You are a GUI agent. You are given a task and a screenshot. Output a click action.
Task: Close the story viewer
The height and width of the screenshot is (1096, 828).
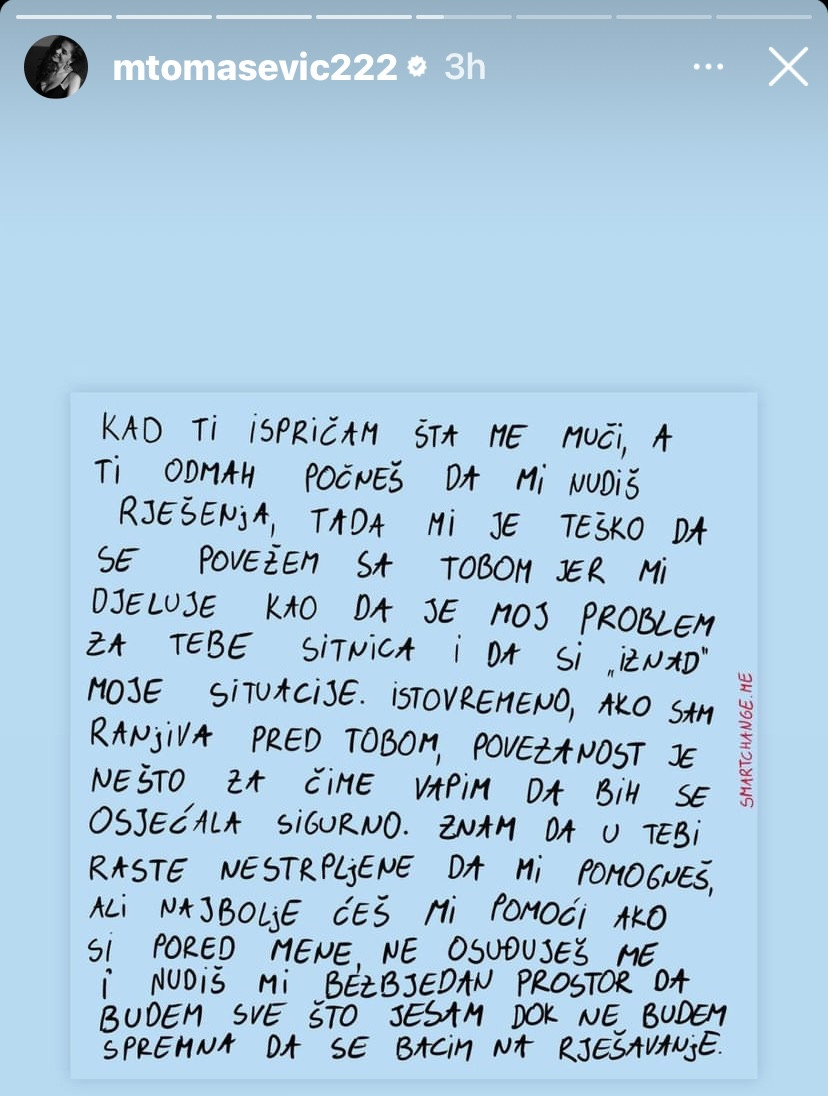pos(788,67)
